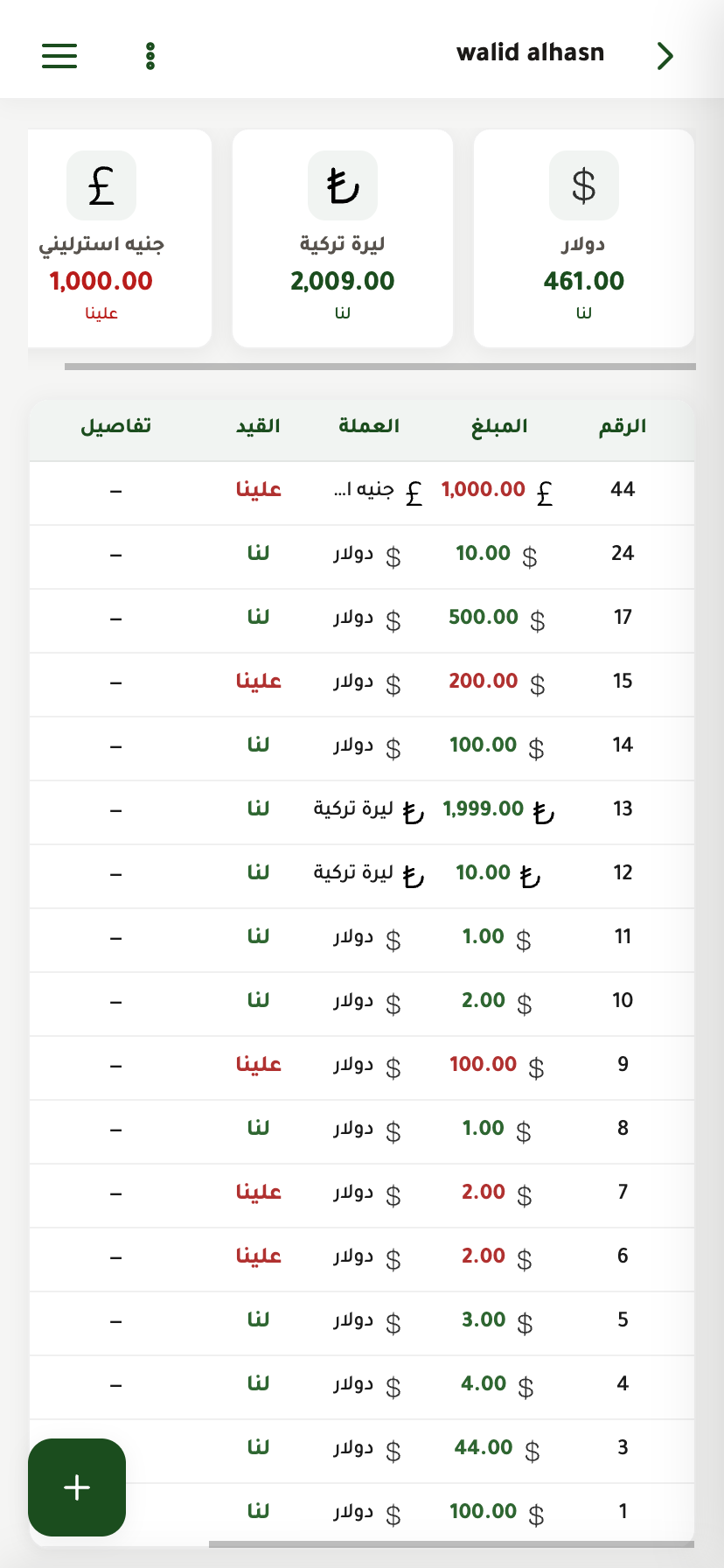
Task: Toggle علينا status on row 9
Action: pos(258,1064)
